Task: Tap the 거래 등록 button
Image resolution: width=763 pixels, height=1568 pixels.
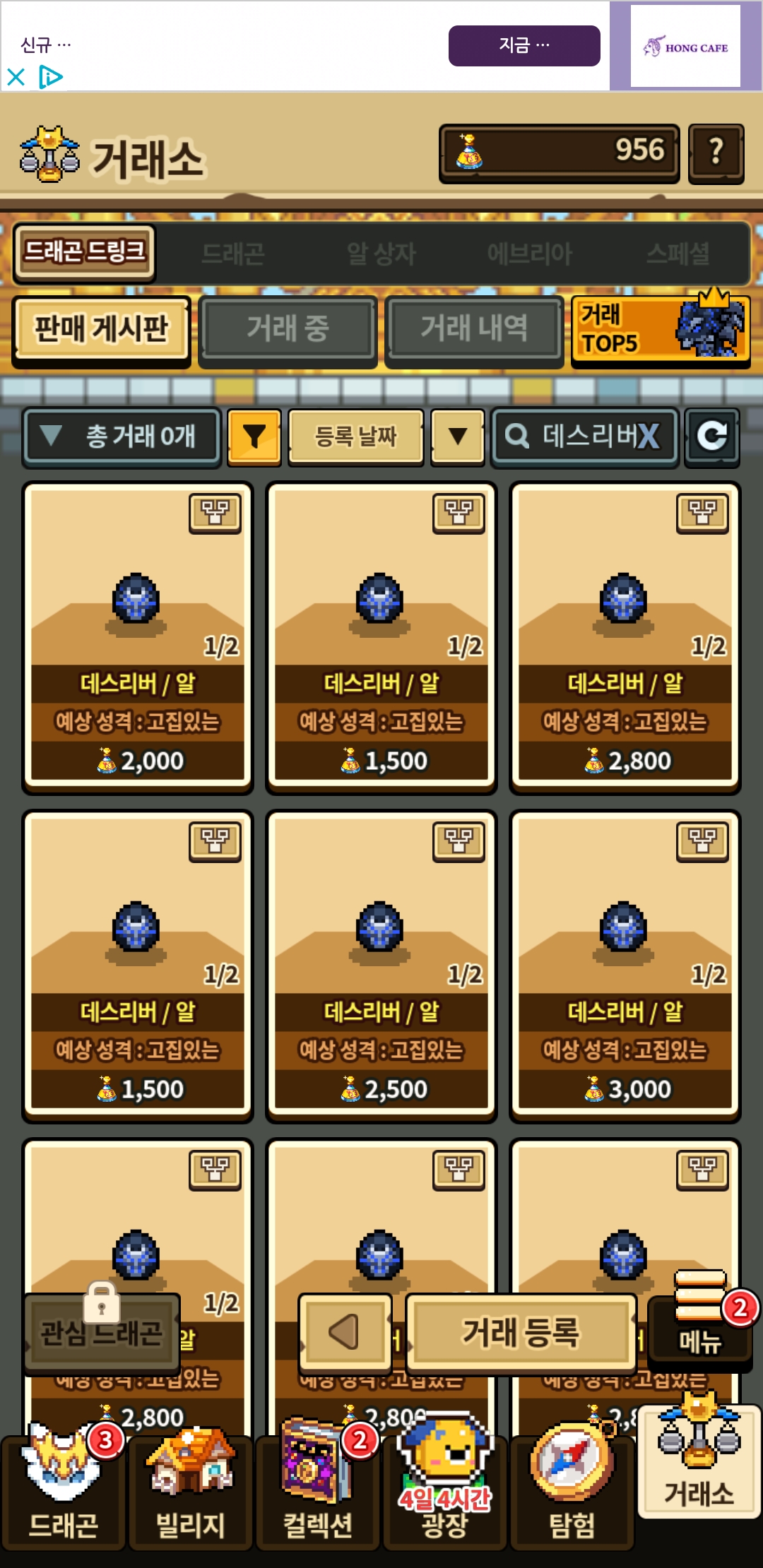Action: (x=521, y=1332)
